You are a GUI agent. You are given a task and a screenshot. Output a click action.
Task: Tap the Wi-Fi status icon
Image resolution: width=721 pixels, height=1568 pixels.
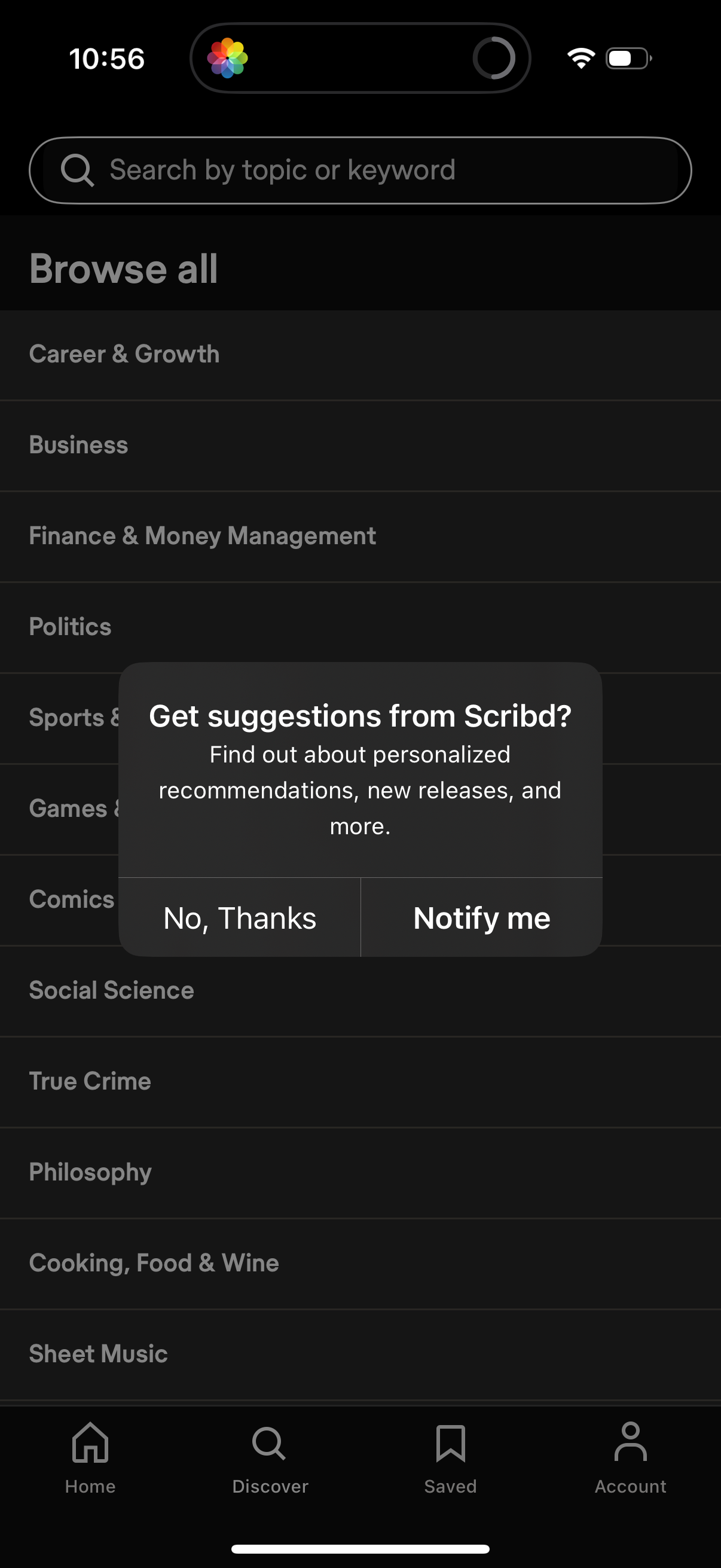579,57
